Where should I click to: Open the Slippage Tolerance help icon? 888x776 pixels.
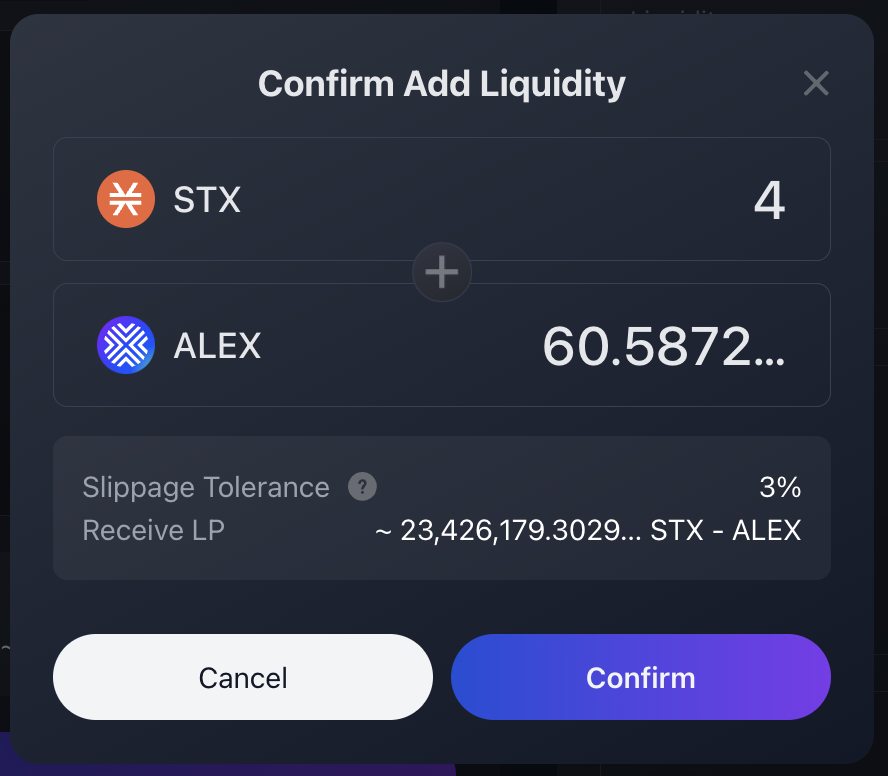click(x=362, y=488)
